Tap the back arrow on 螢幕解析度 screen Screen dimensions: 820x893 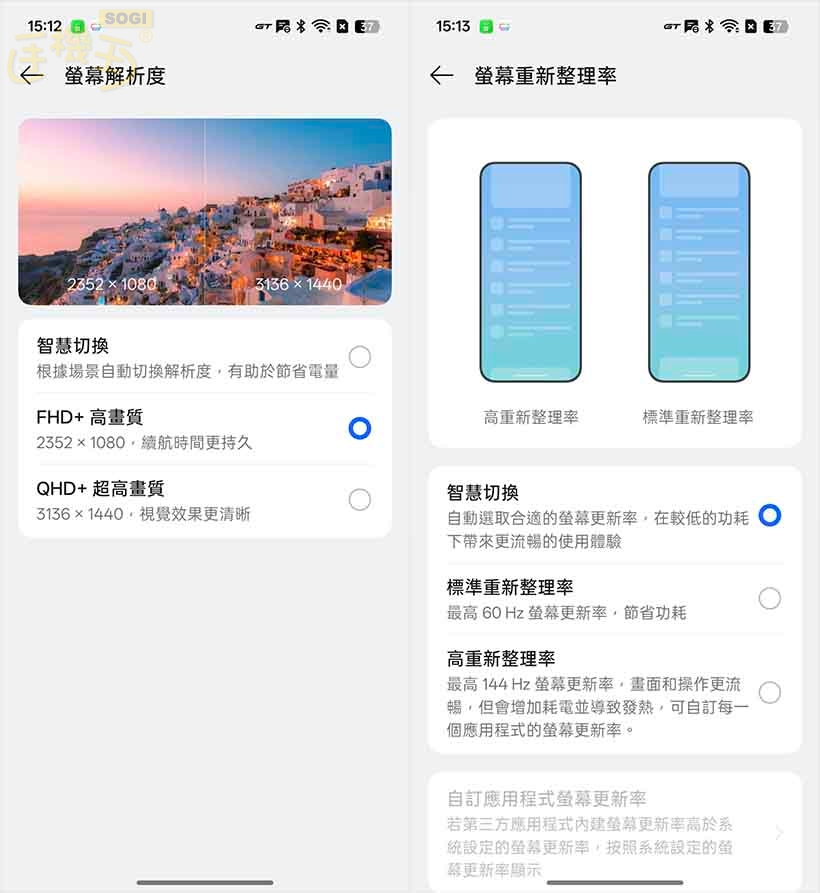(x=30, y=74)
